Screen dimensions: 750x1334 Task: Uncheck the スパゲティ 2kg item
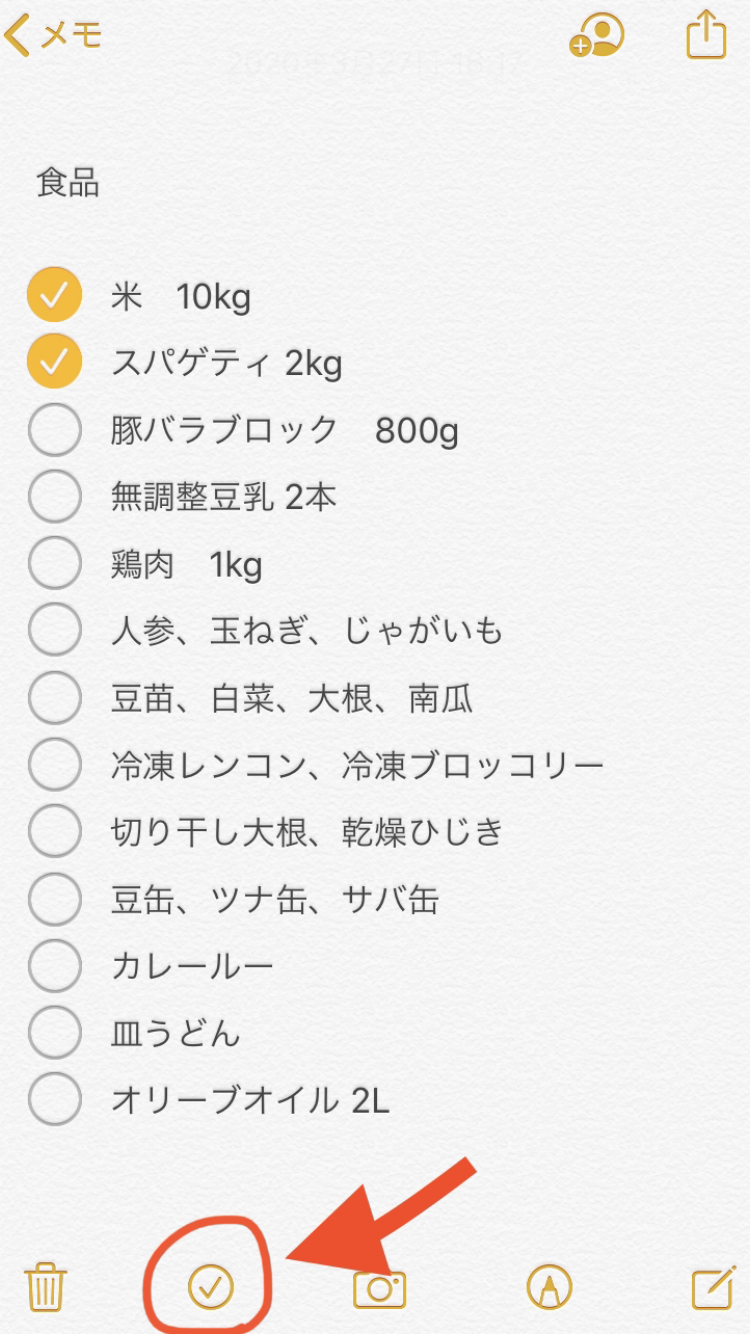[54, 362]
